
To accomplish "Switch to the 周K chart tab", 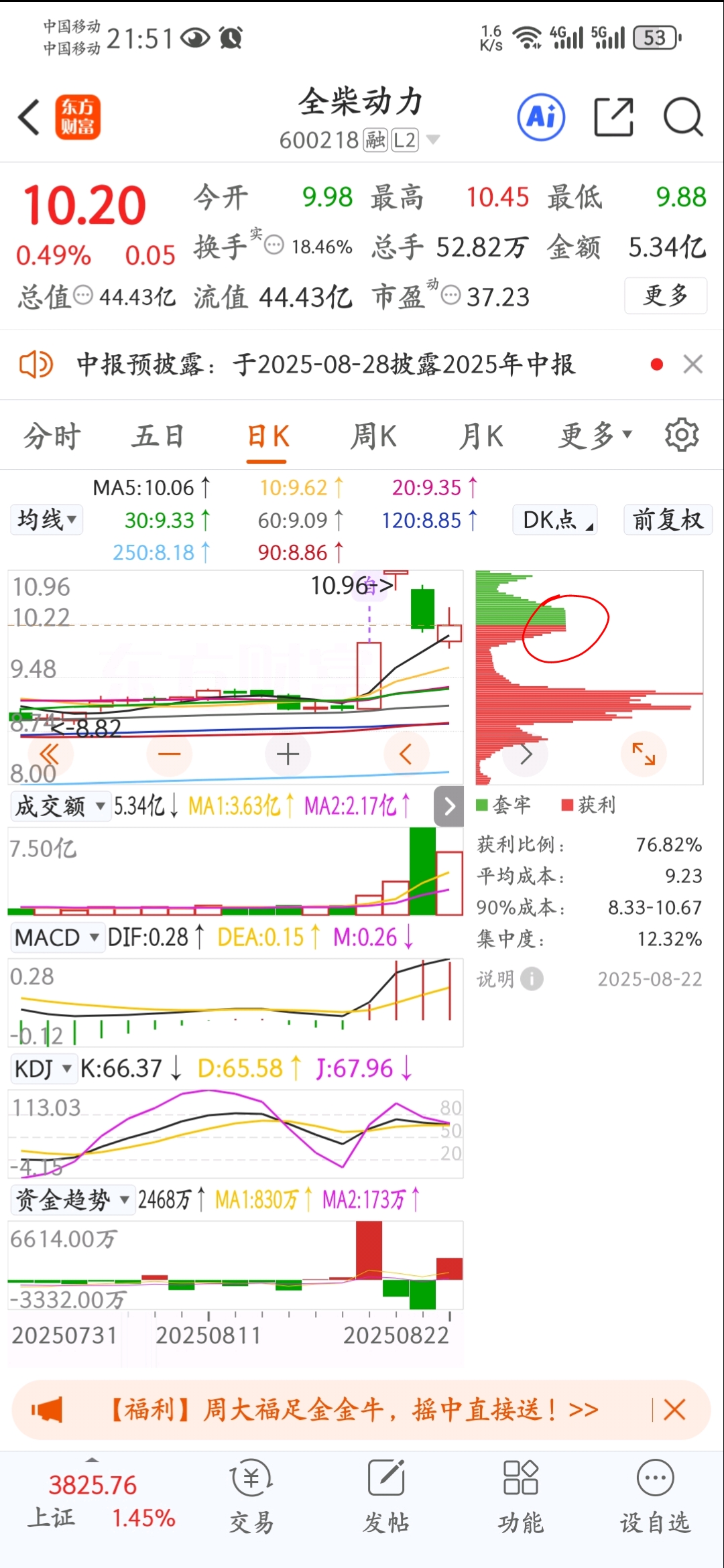I will 373,436.
